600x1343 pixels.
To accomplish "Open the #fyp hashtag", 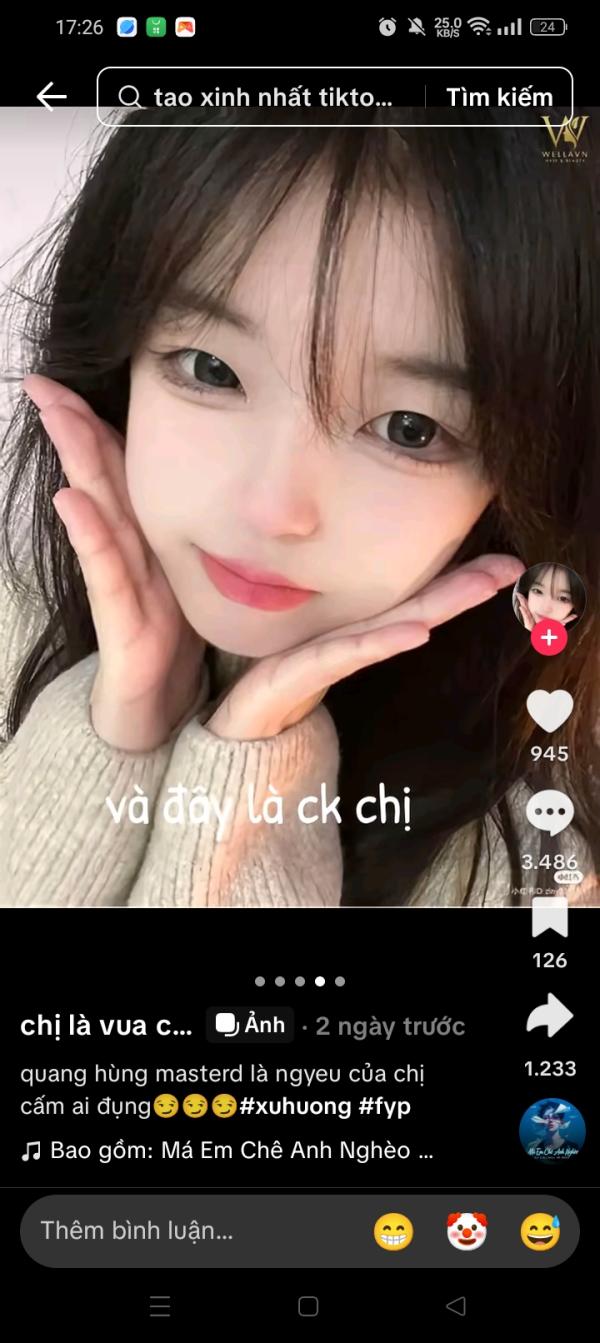I will [x=384, y=1106].
